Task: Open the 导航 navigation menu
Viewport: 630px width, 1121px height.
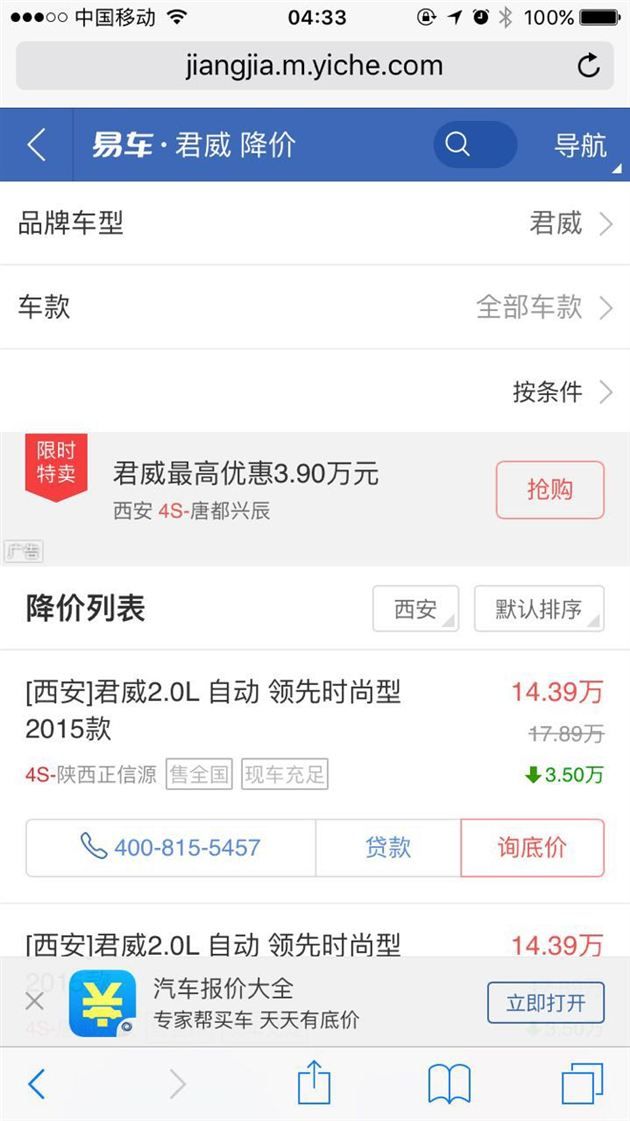Action: coord(581,145)
